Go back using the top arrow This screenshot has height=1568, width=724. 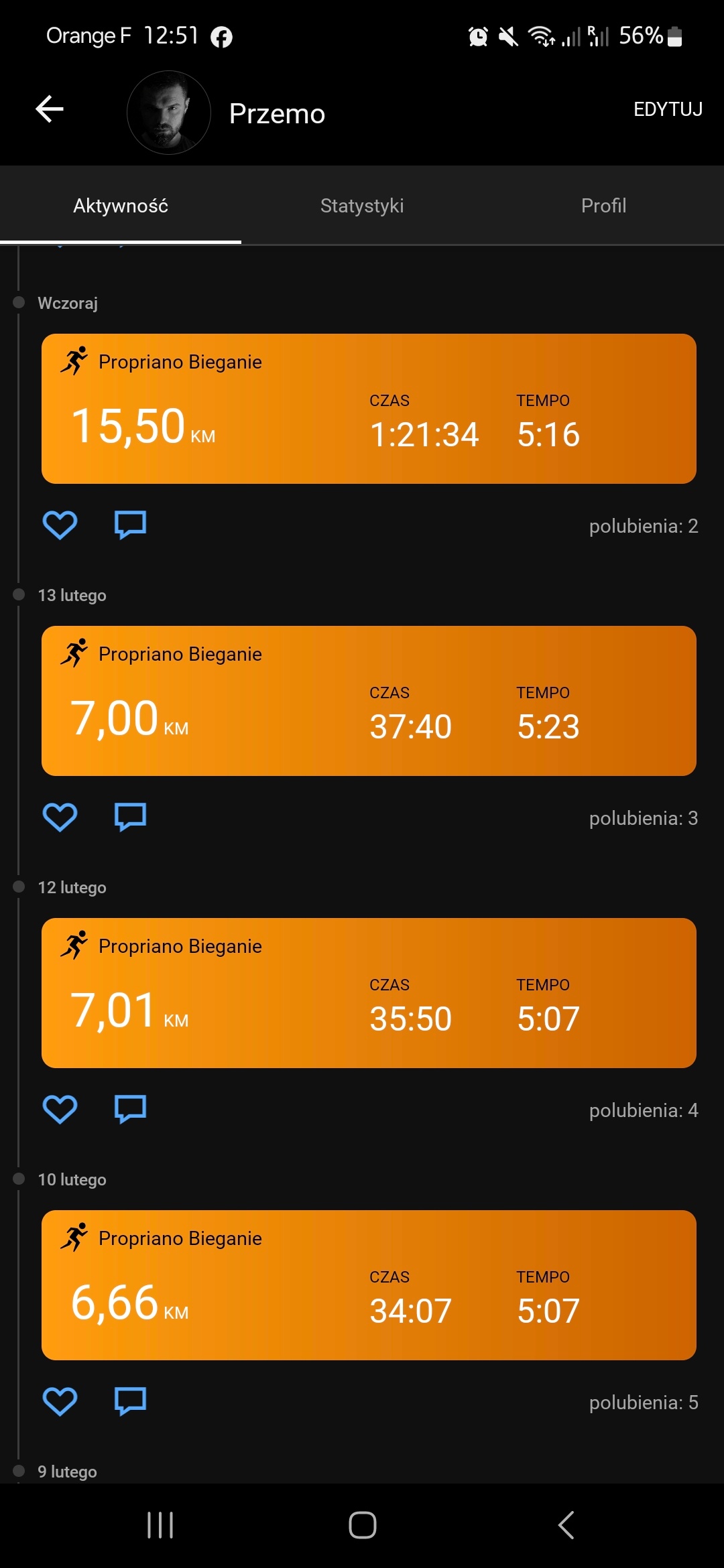coord(50,109)
